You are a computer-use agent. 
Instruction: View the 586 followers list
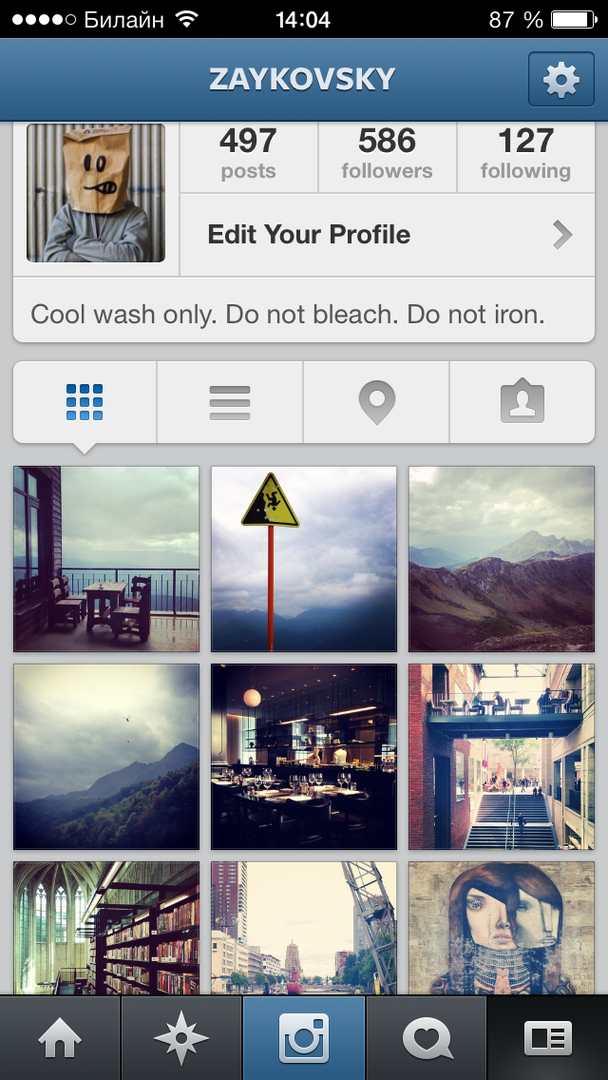(387, 154)
